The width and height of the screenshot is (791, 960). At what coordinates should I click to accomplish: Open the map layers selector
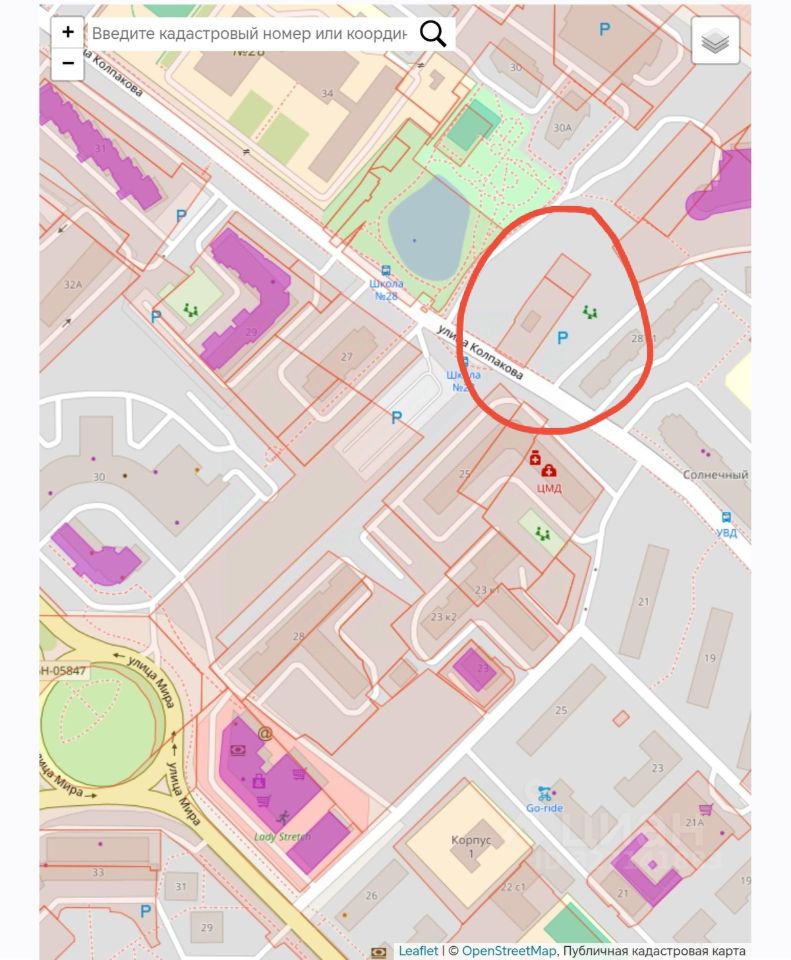click(715, 41)
